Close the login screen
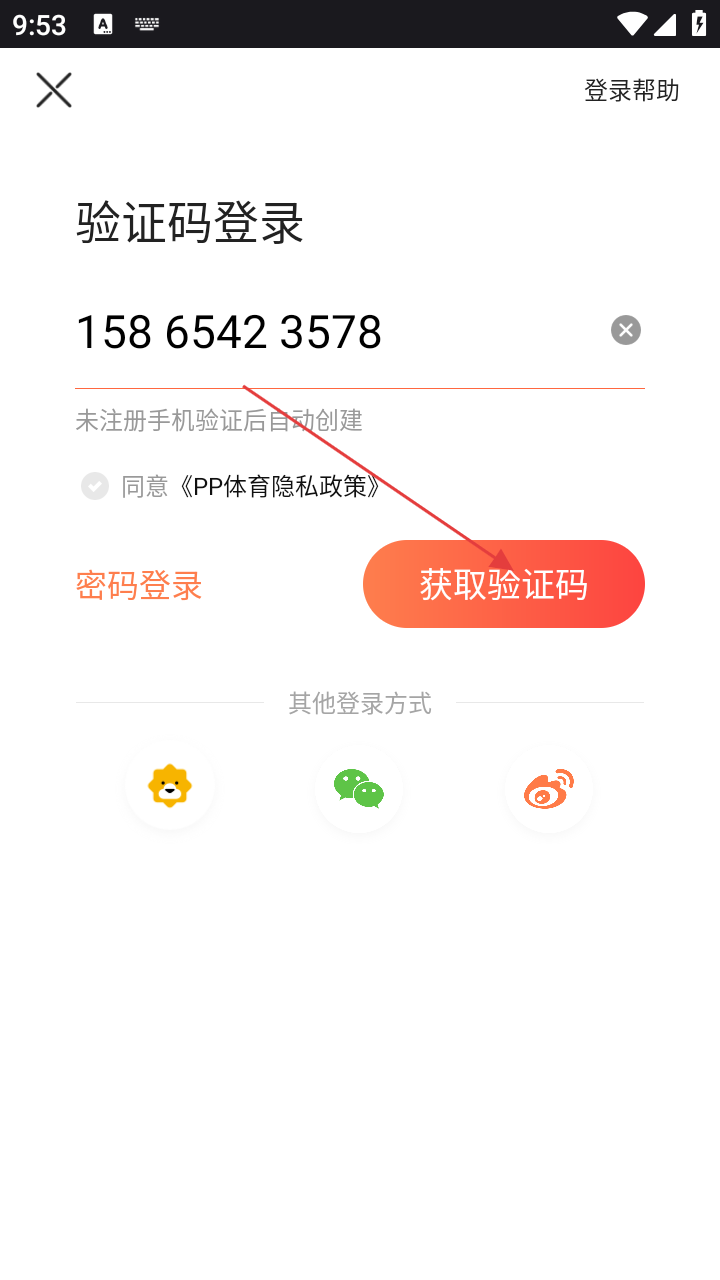720x1280 pixels. (54, 90)
